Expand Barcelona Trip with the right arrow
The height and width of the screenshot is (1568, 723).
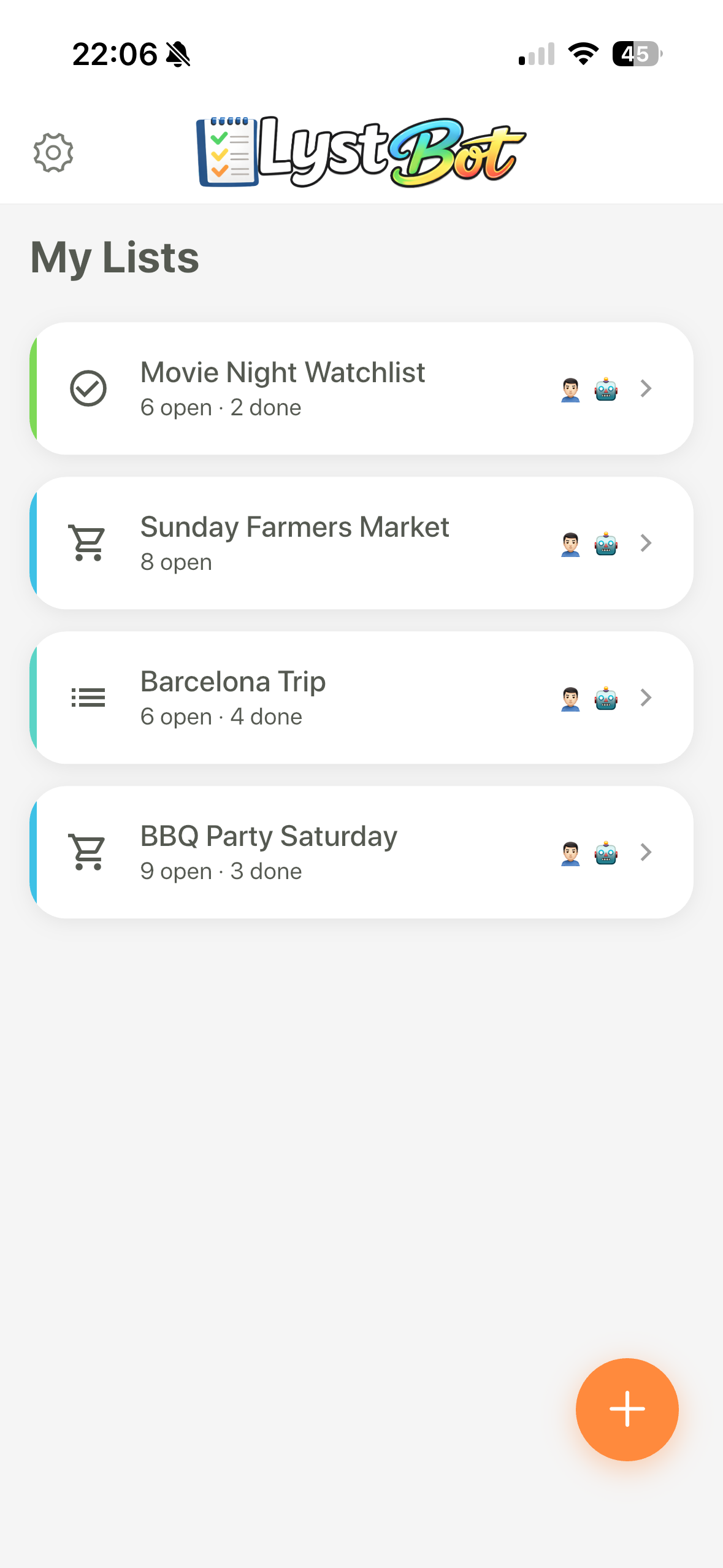click(646, 698)
